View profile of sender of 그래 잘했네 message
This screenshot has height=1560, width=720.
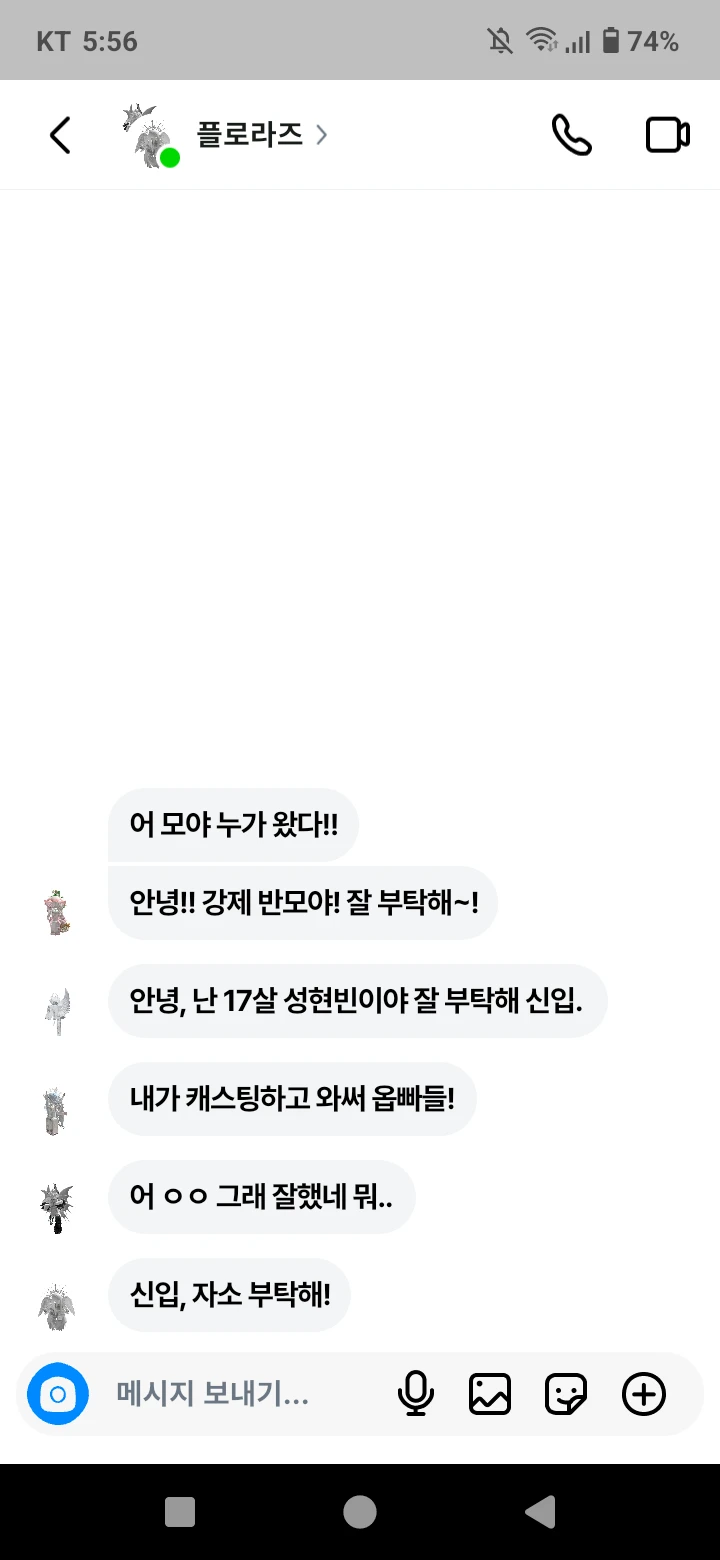click(57, 1206)
